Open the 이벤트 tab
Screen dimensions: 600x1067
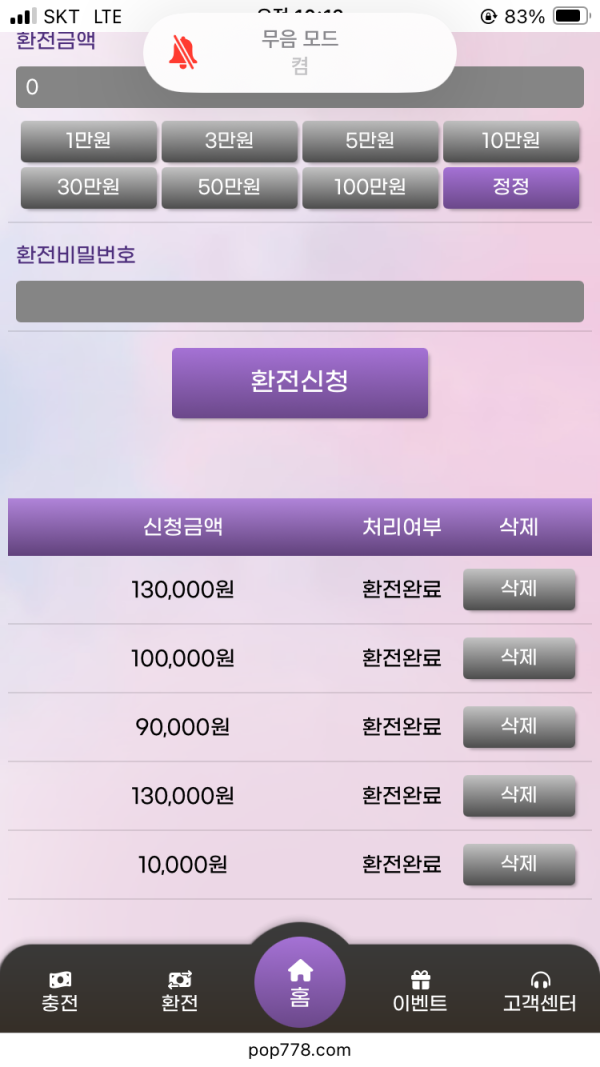coord(420,991)
